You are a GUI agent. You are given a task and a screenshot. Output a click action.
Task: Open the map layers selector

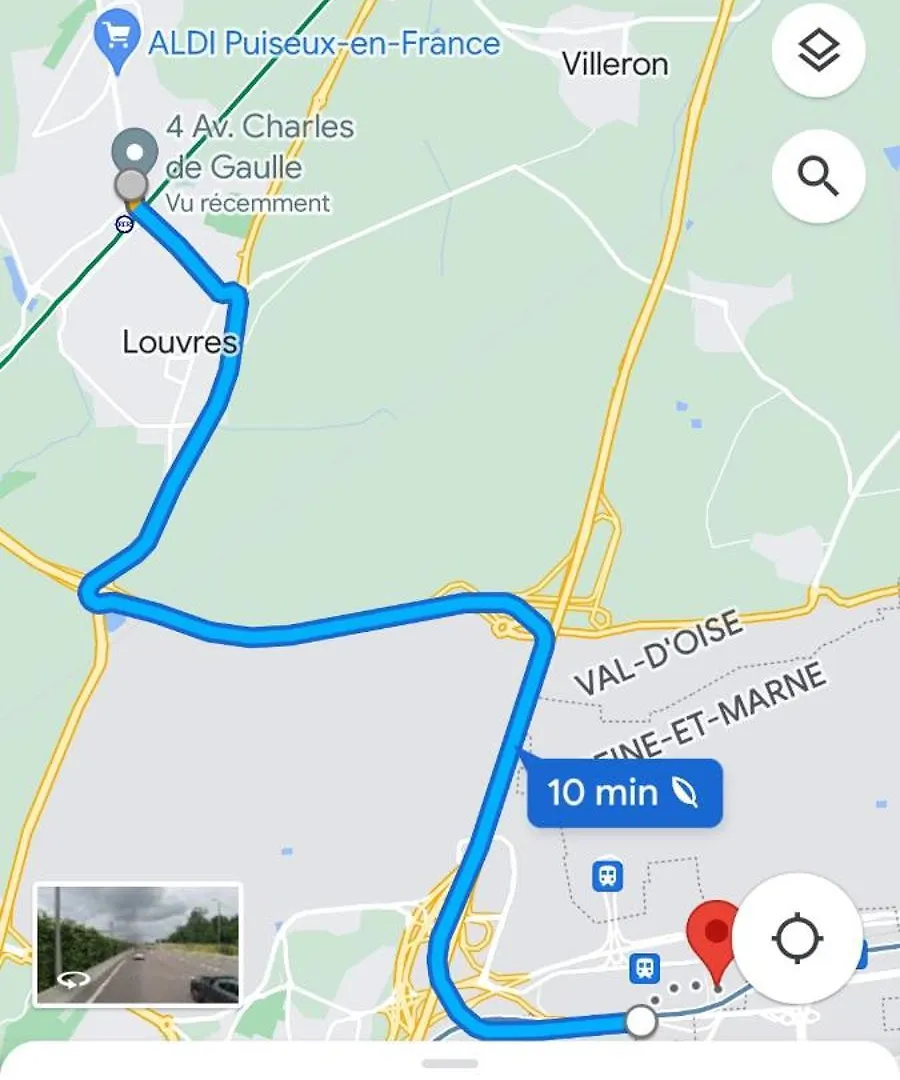[x=818, y=50]
